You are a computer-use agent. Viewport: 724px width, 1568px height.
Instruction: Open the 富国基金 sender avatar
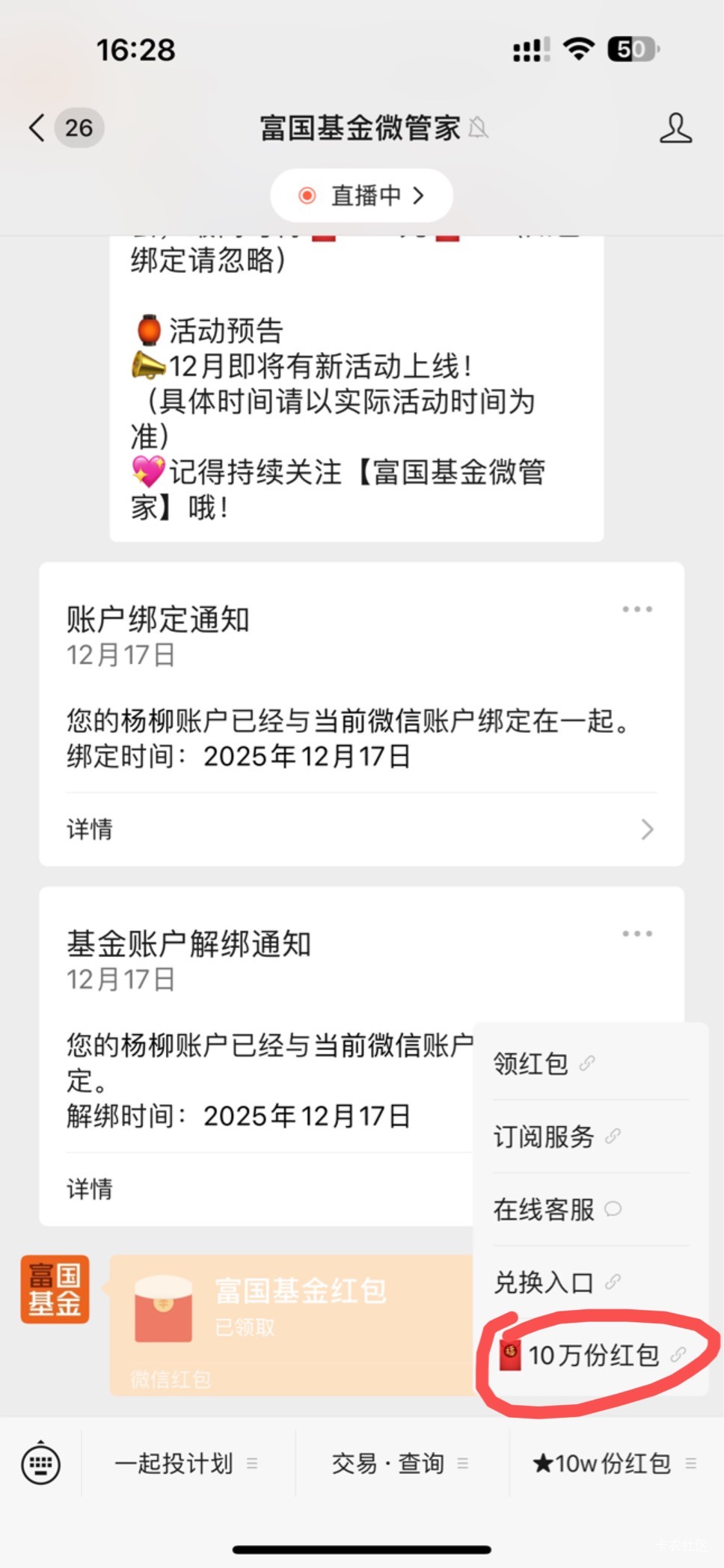click(x=55, y=1289)
